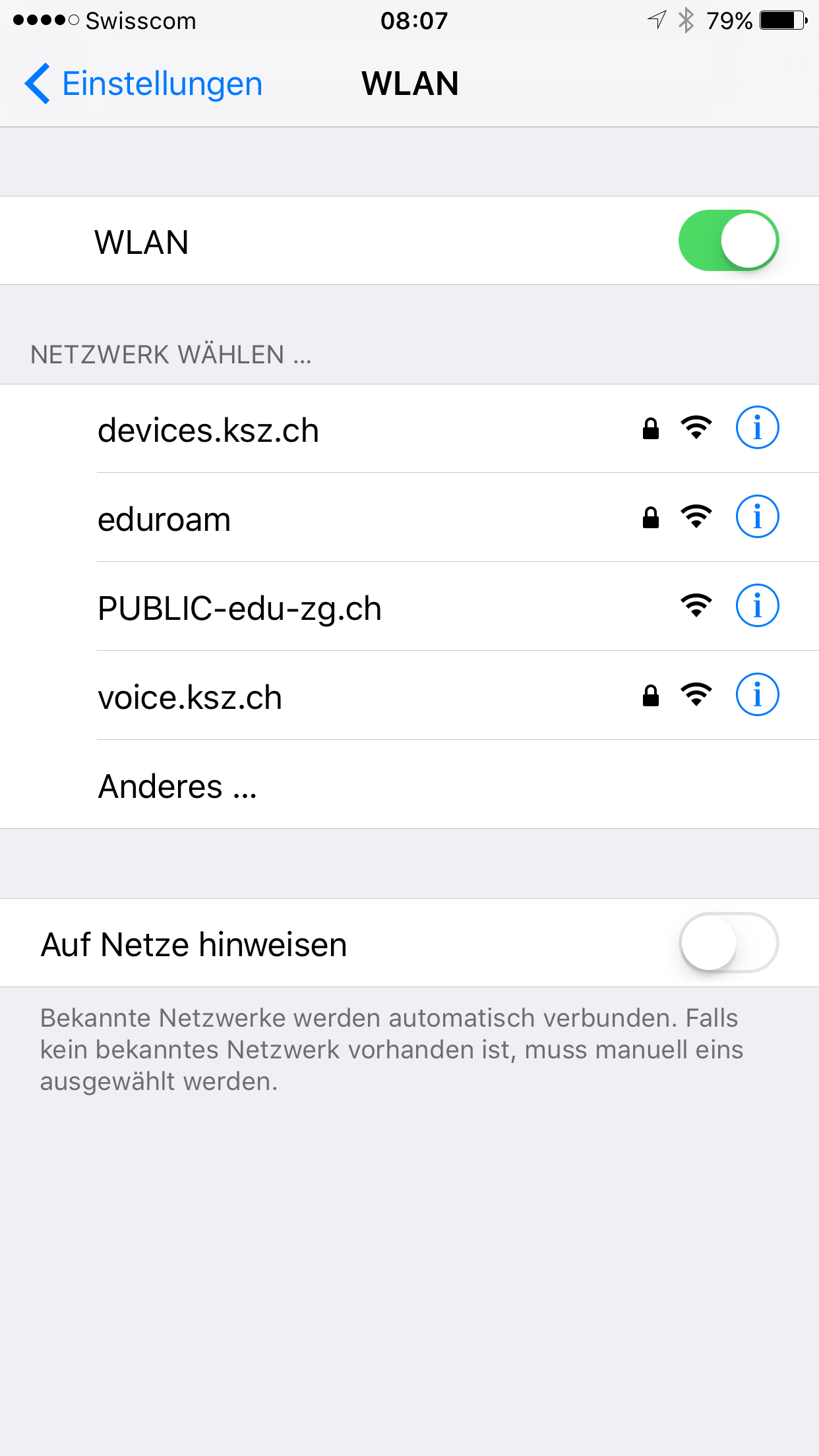Go back to Einstellungen
The image size is (819, 1456).
(144, 84)
